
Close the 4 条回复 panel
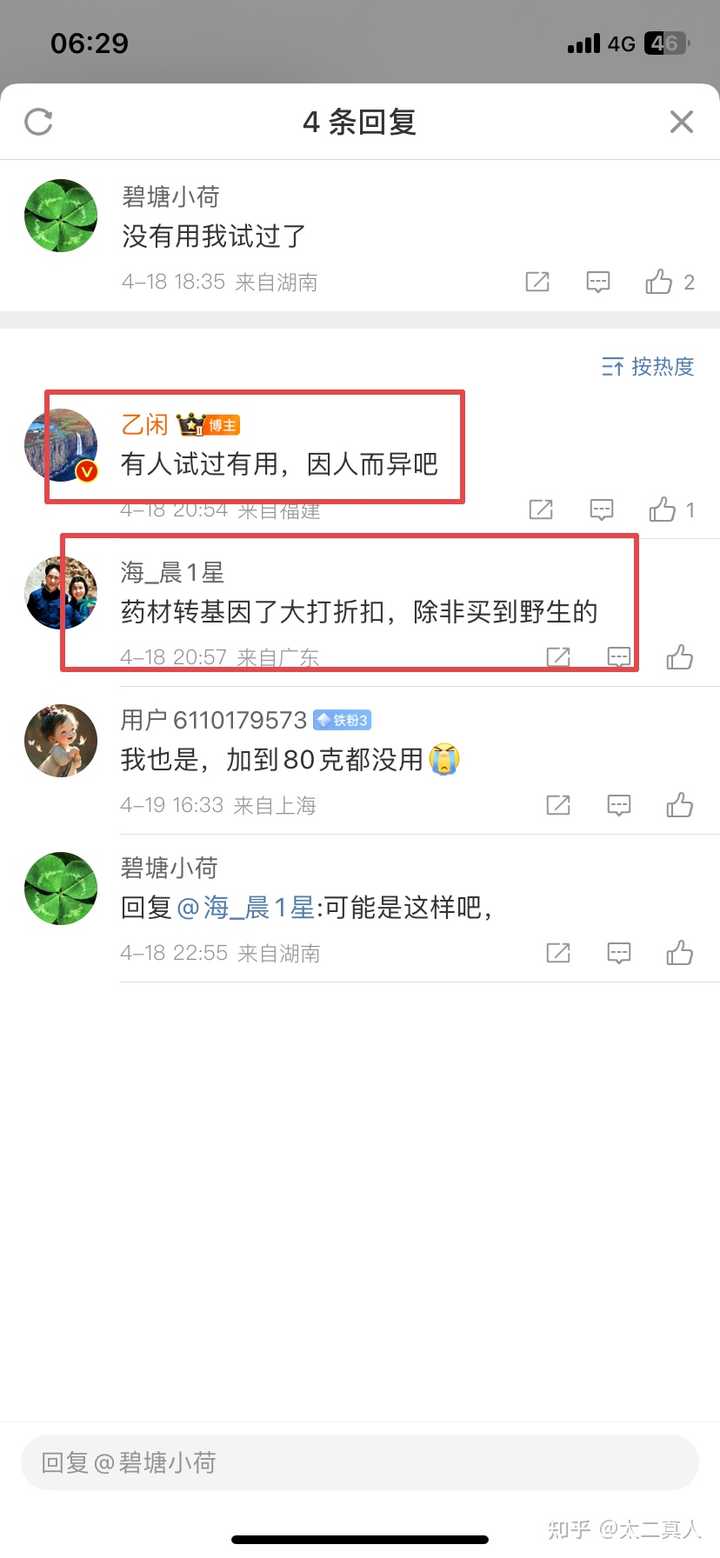(681, 122)
